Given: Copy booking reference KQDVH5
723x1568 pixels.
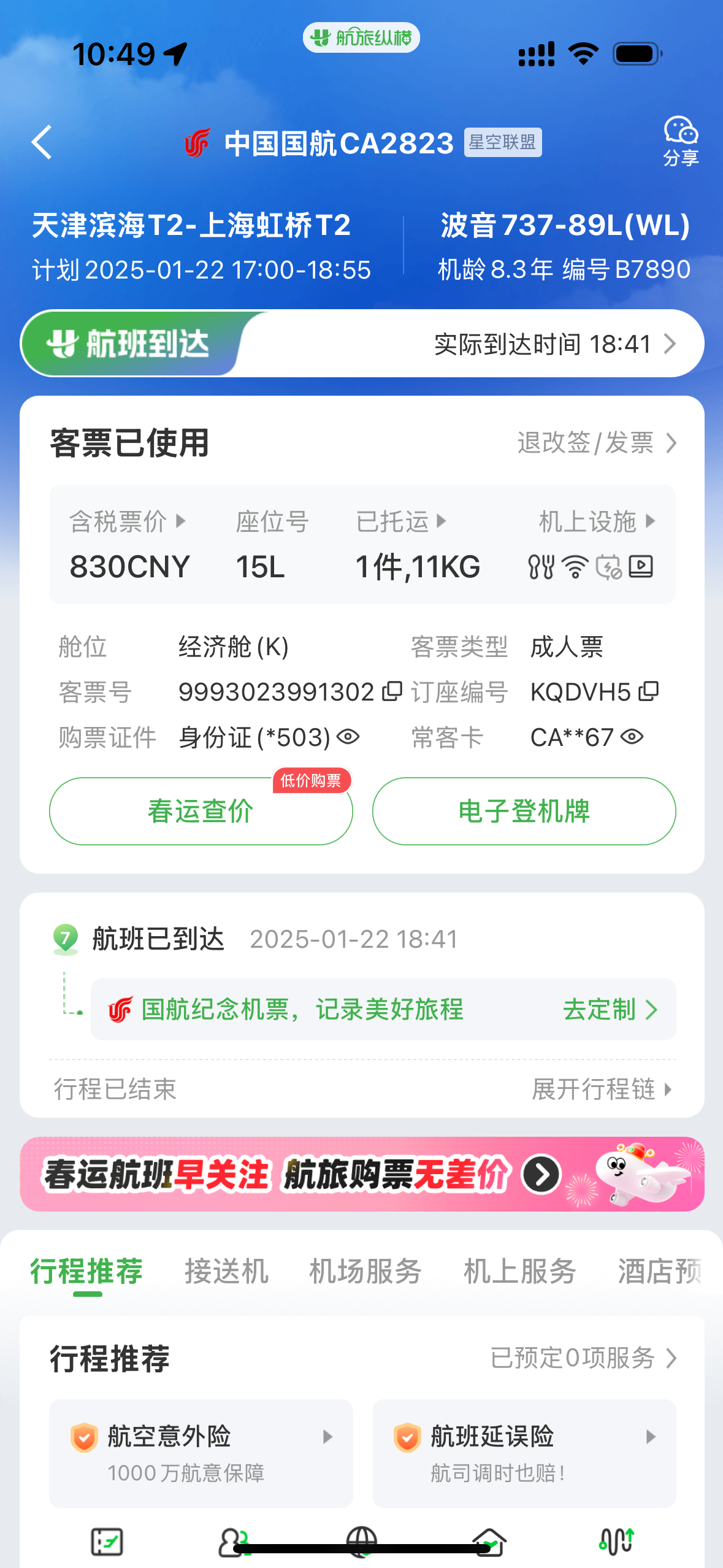Looking at the screenshot, I should (648, 691).
